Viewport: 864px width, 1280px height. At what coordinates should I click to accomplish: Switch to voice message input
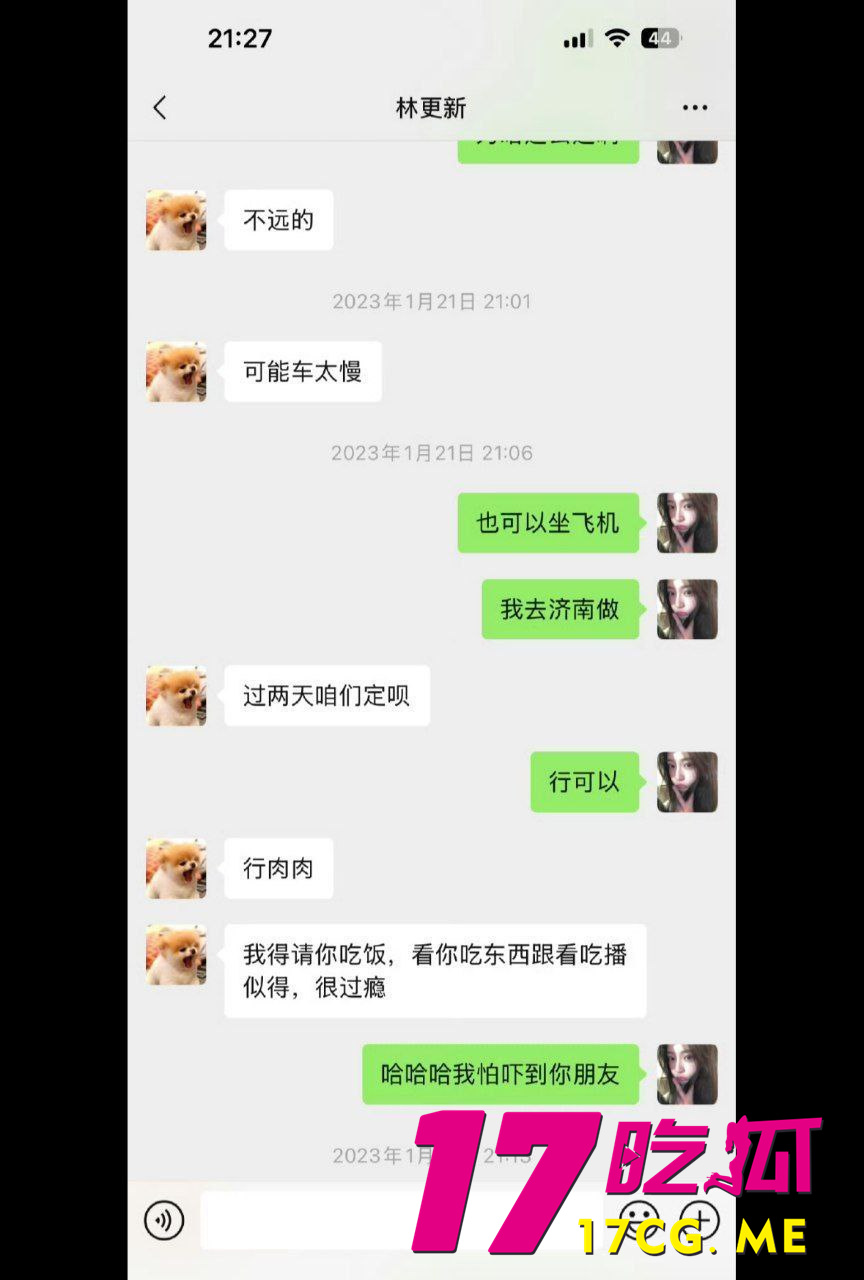point(164,1220)
